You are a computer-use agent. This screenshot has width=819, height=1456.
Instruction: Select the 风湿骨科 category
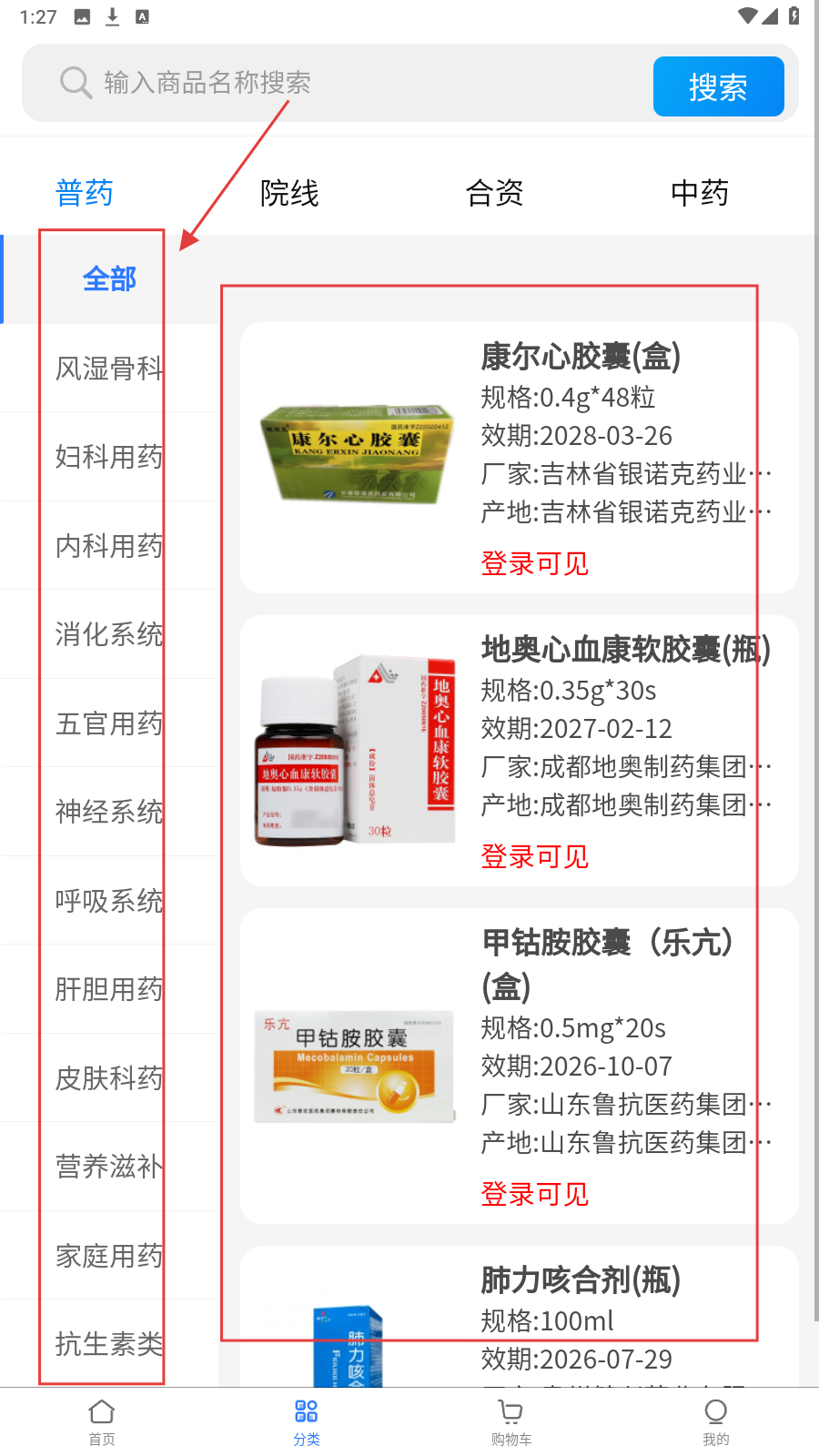pyautogui.click(x=109, y=369)
